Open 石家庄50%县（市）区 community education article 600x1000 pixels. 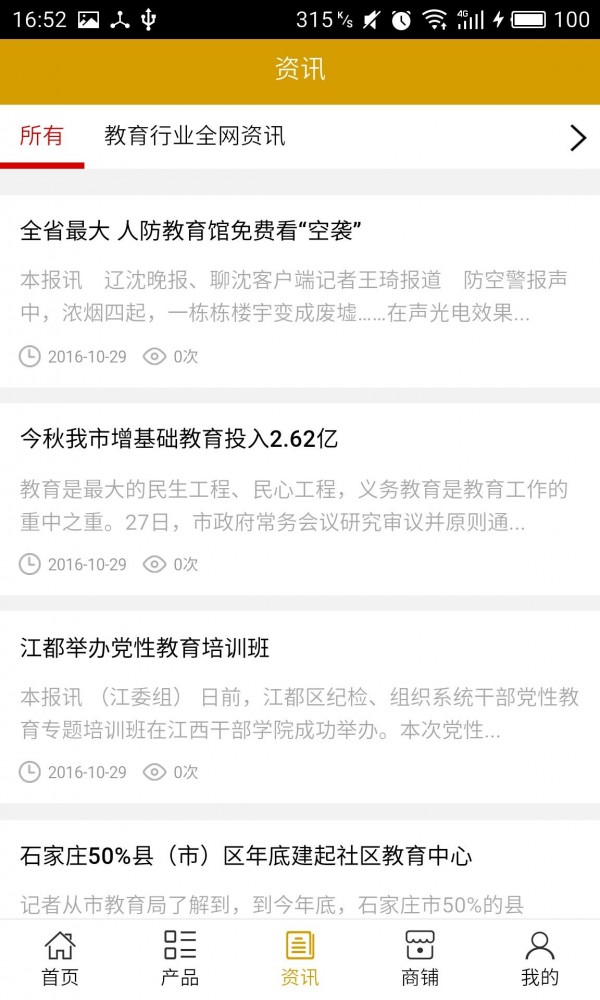246,856
